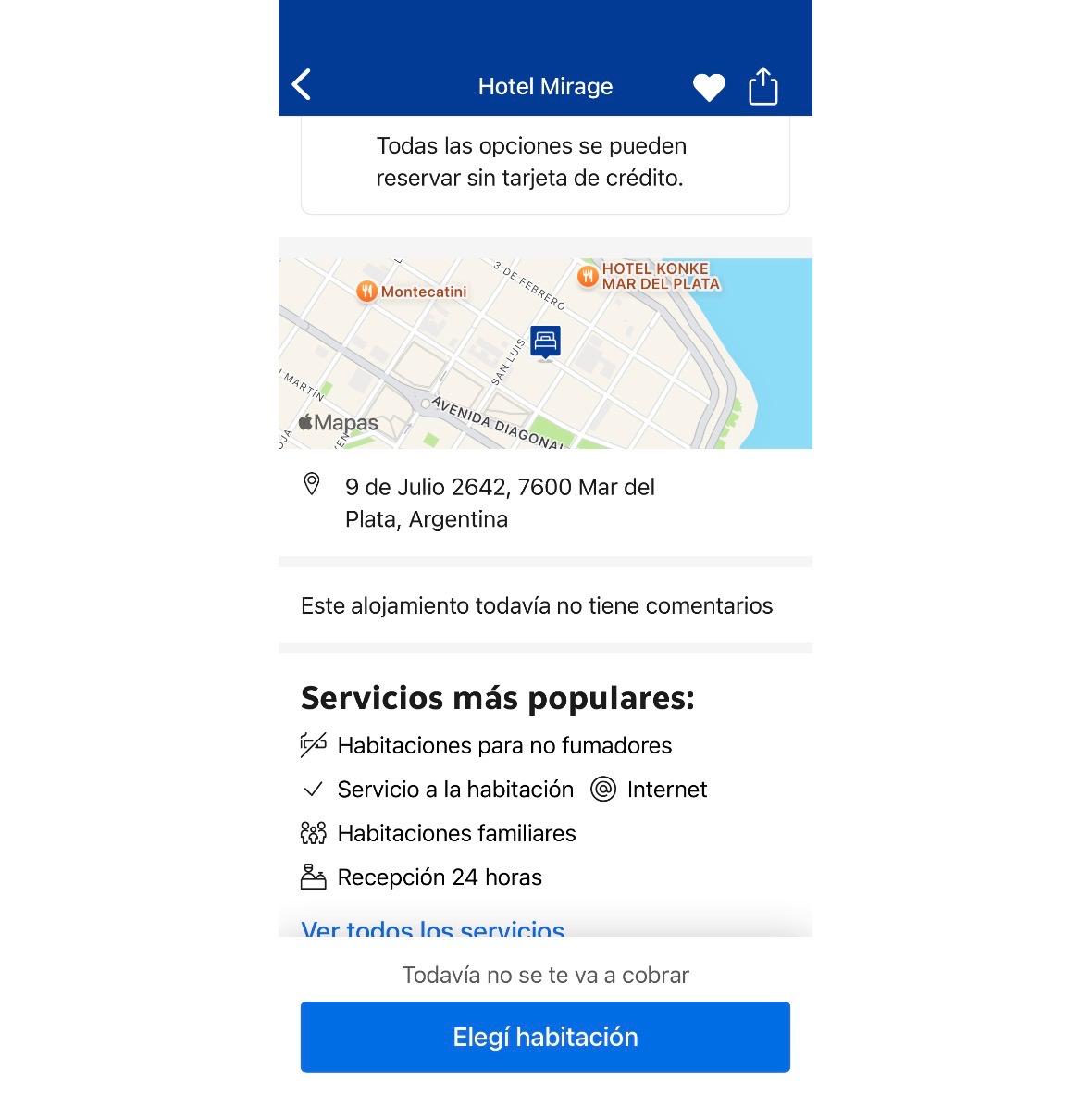Open Ver todos los servicios link
Screen dimensions: 1091x1120
pyautogui.click(x=433, y=927)
